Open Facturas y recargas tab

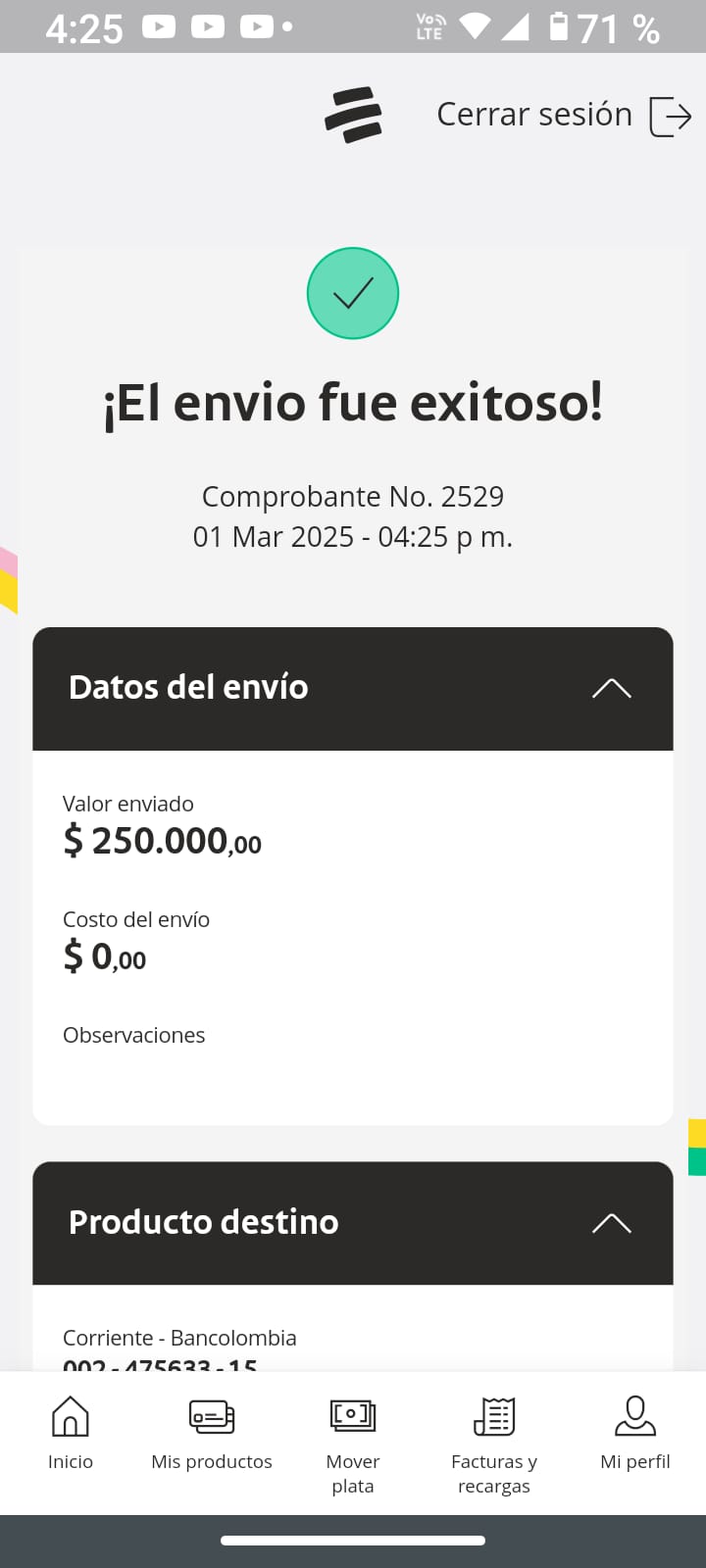(x=494, y=1444)
